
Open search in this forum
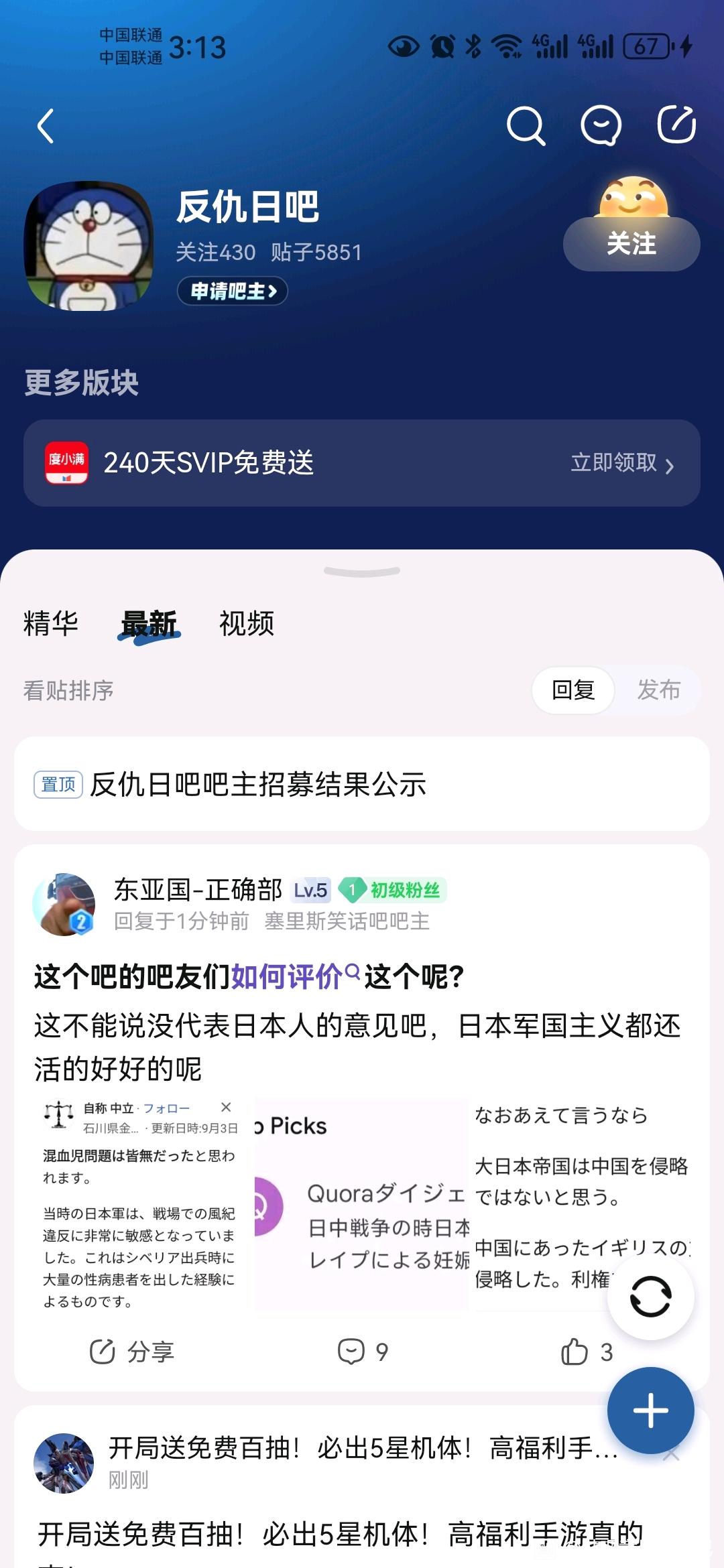pyautogui.click(x=526, y=126)
